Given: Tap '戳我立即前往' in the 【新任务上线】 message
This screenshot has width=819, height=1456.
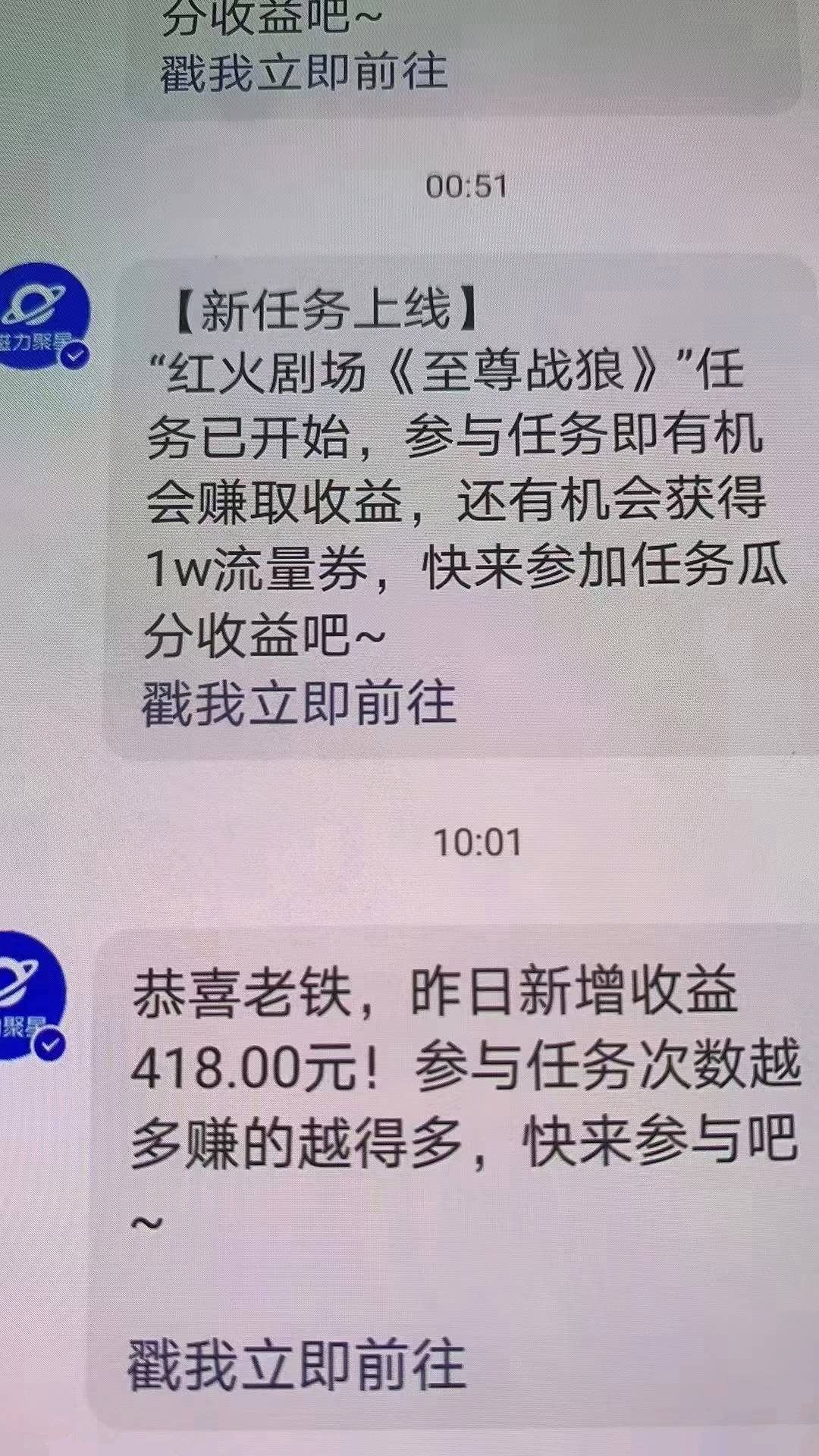Looking at the screenshot, I should (x=299, y=704).
